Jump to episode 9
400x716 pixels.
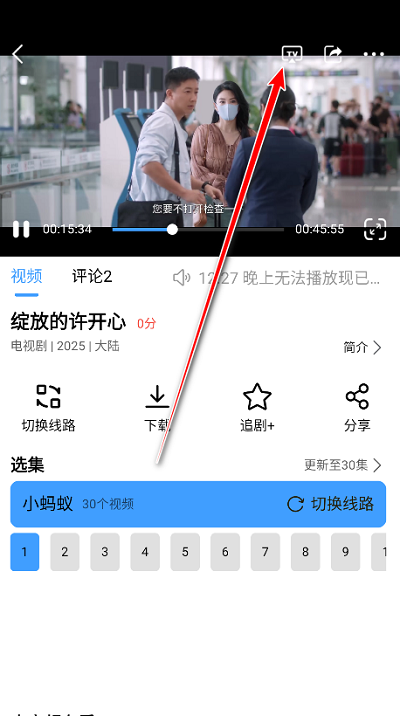[346, 552]
